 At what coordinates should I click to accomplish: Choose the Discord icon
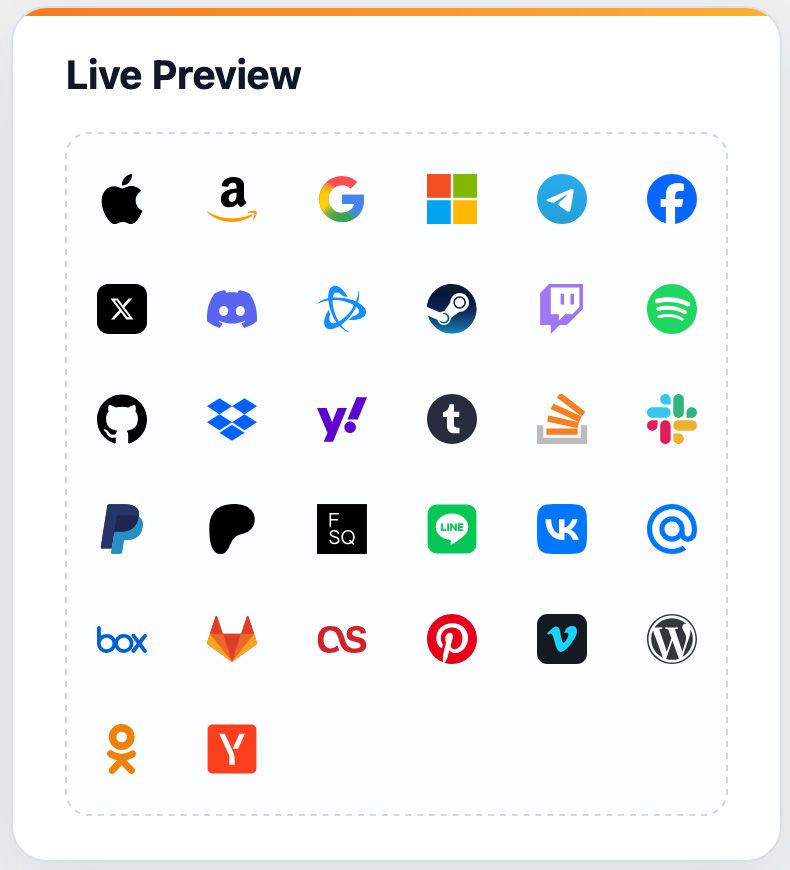click(232, 309)
